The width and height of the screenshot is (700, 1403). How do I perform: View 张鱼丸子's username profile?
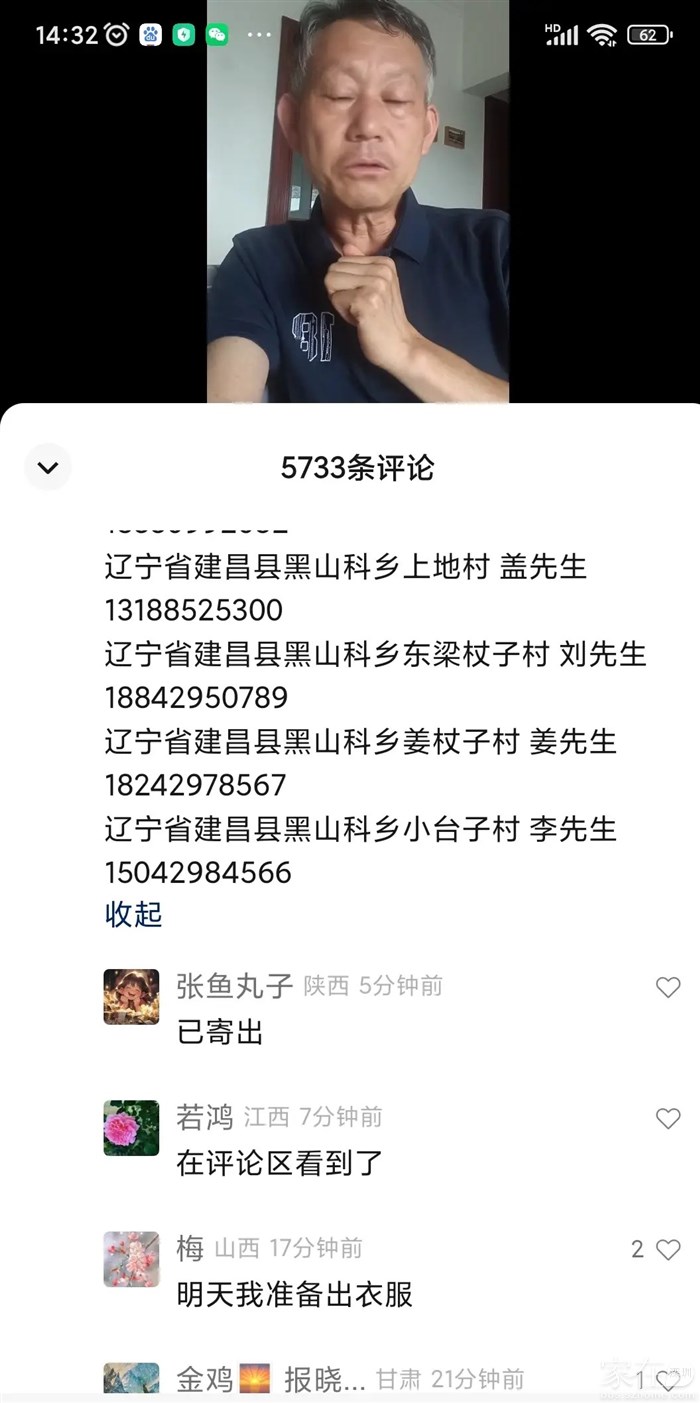coord(234,986)
